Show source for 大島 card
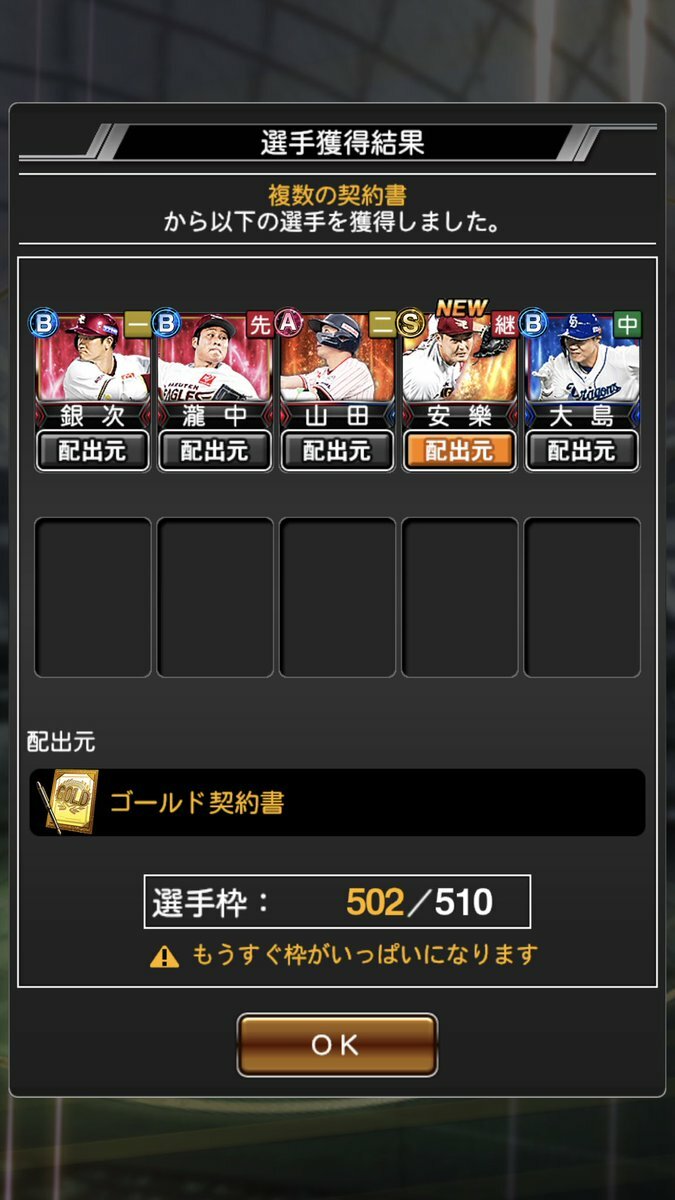The width and height of the screenshot is (675, 1200). (582, 451)
